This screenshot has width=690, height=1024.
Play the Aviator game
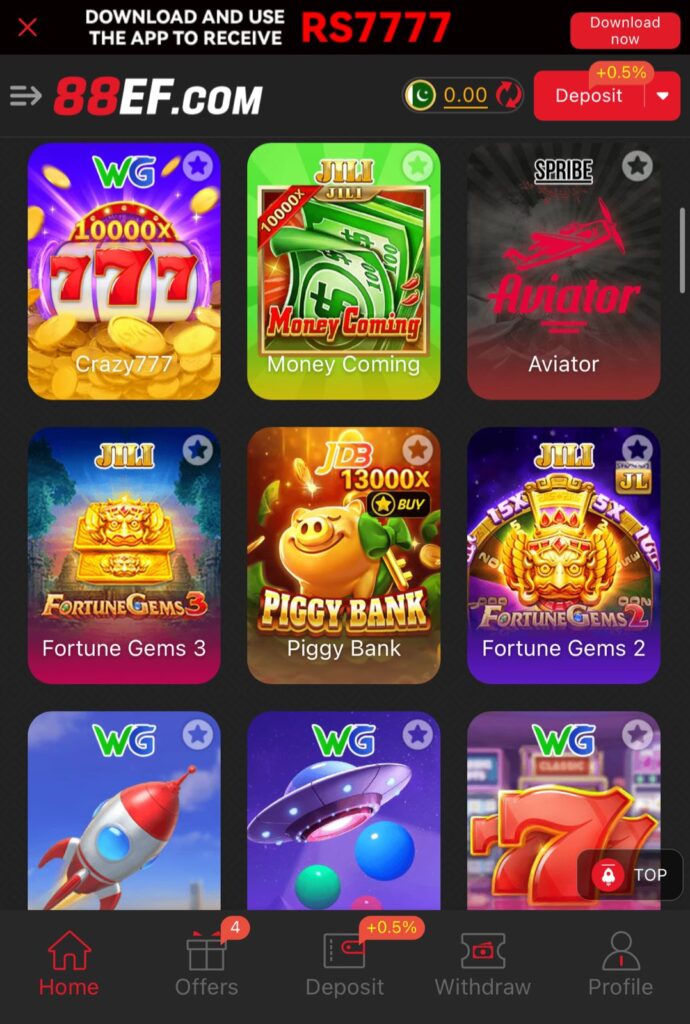point(563,271)
